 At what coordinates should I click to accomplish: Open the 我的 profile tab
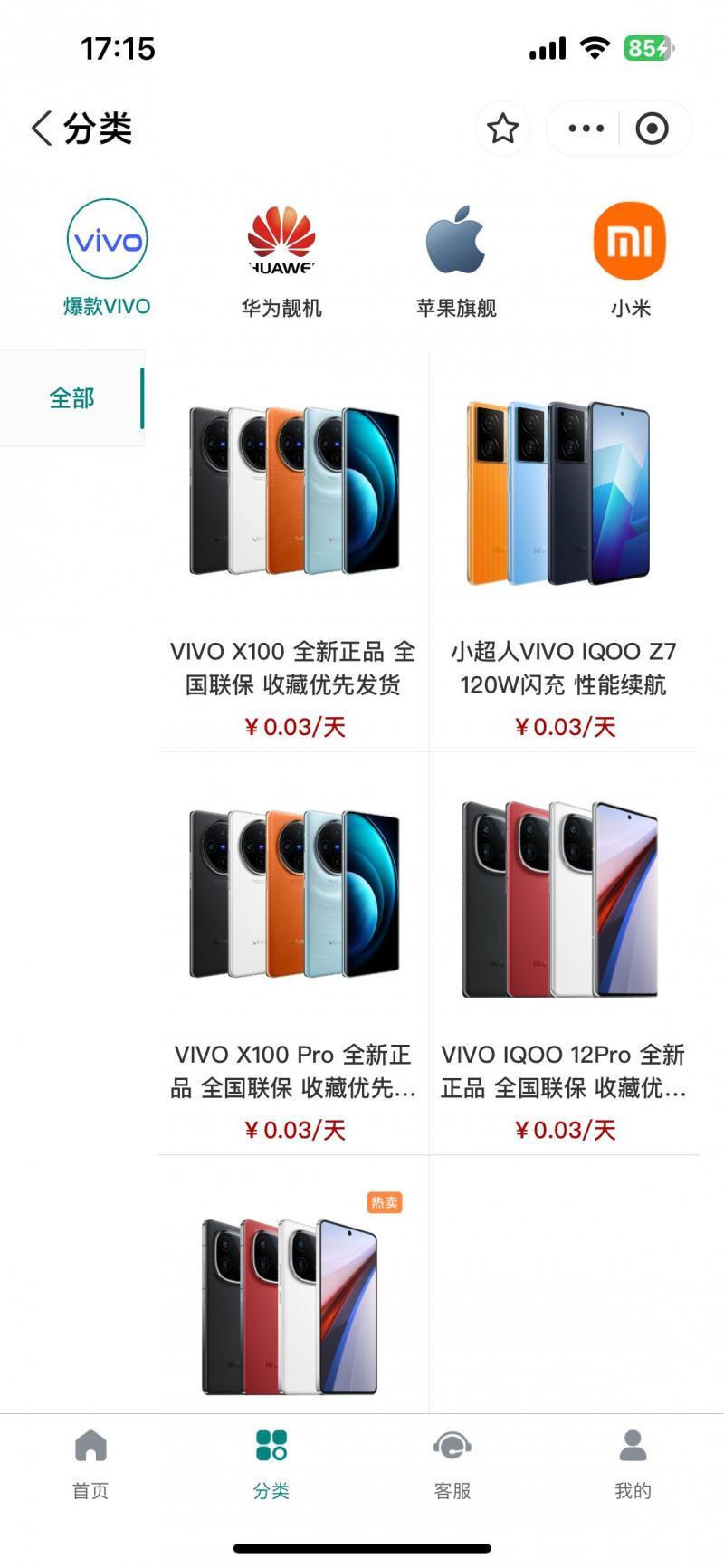[x=633, y=1463]
